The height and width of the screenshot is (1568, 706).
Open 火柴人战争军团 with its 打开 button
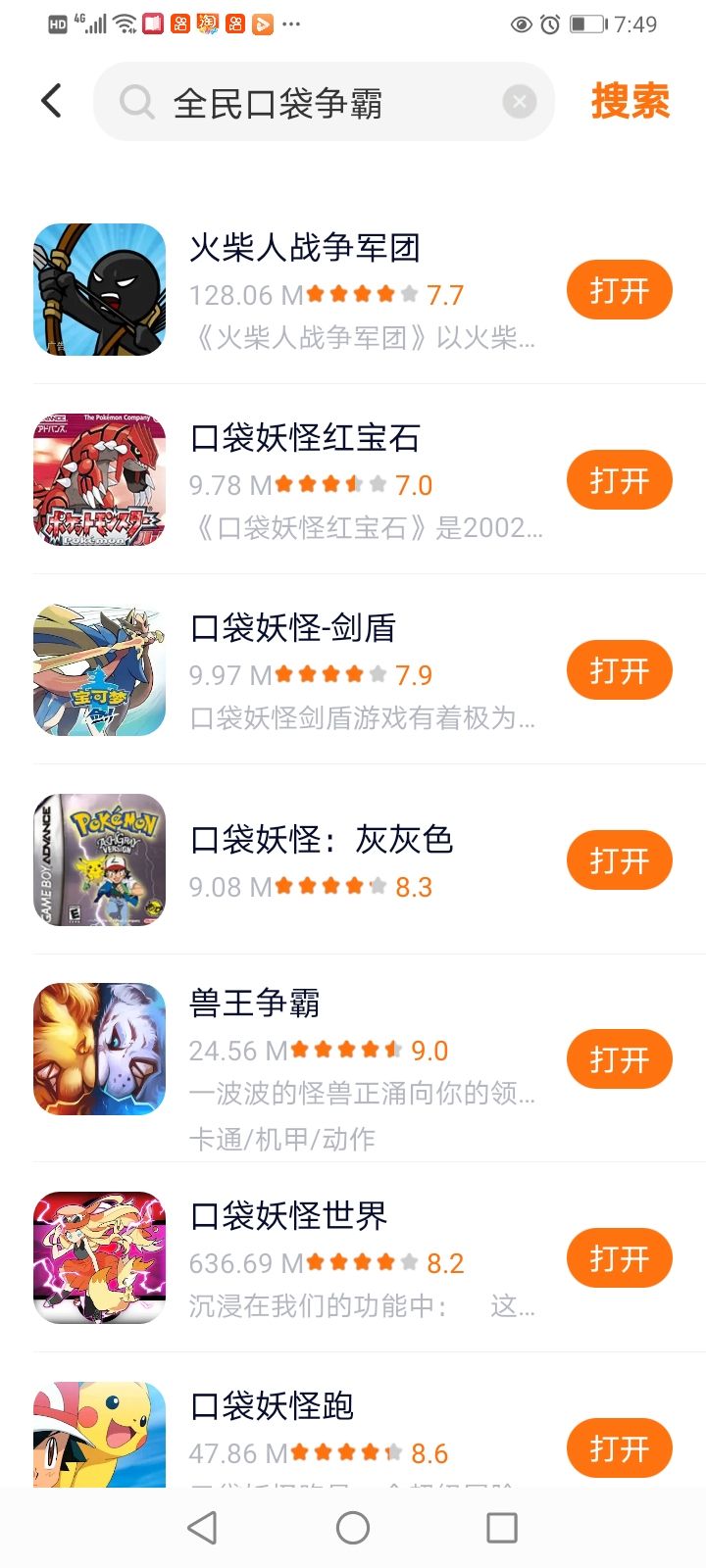619,290
